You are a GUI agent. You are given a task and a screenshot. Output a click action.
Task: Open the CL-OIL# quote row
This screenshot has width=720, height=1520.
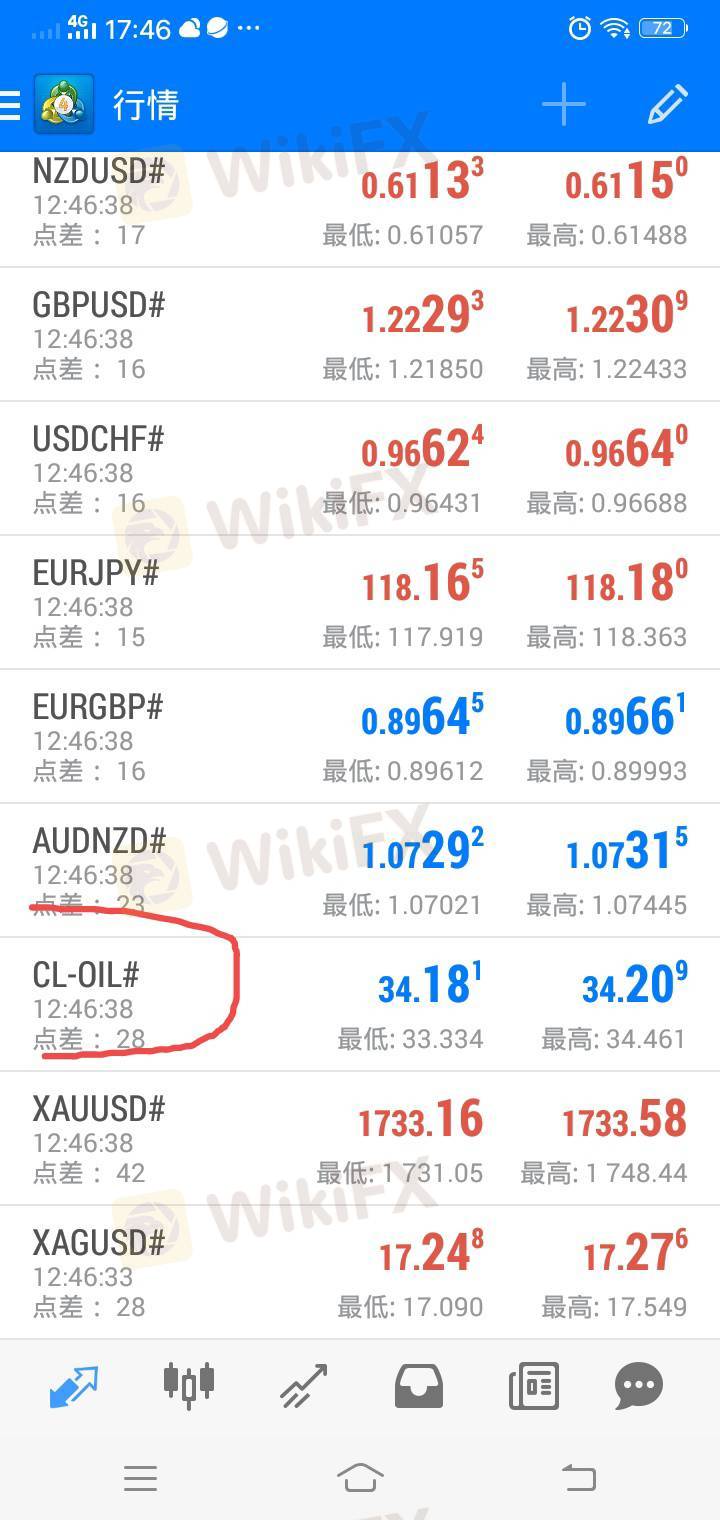(360, 1005)
